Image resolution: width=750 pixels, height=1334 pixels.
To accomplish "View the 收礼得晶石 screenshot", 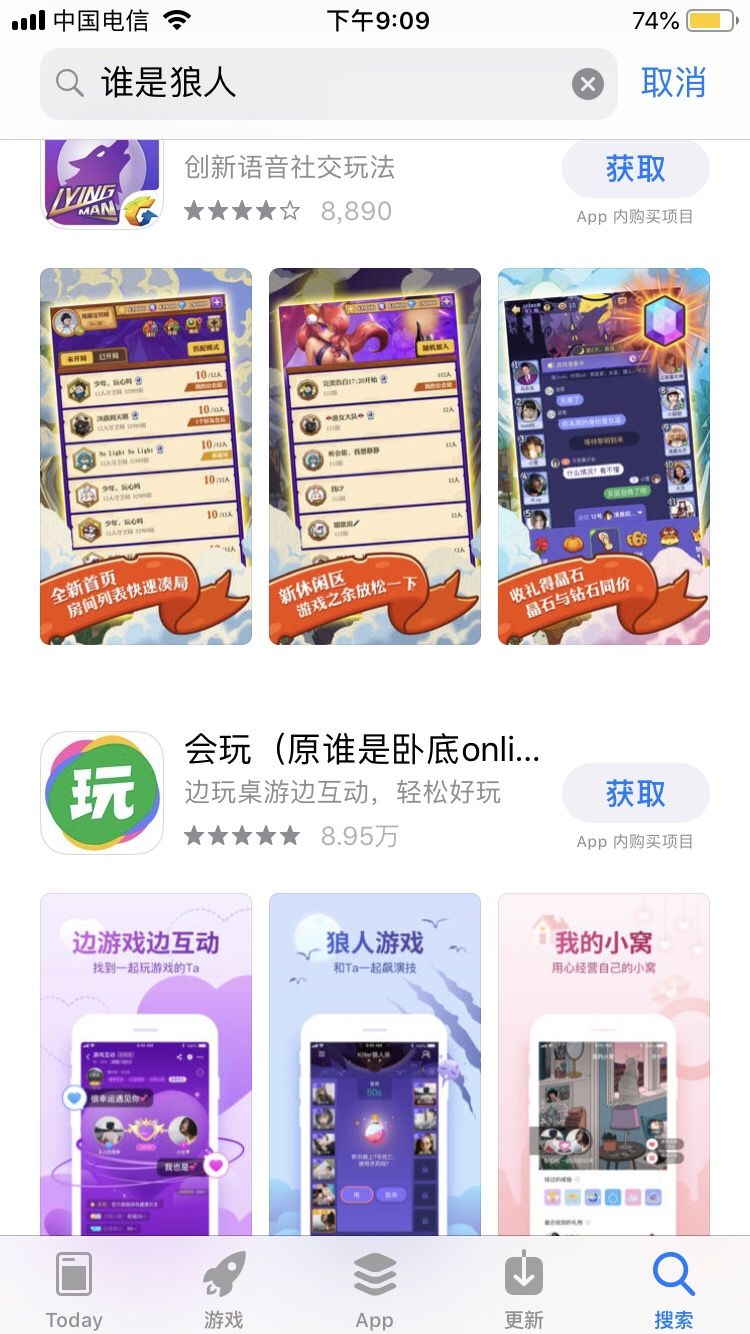I will [x=603, y=454].
